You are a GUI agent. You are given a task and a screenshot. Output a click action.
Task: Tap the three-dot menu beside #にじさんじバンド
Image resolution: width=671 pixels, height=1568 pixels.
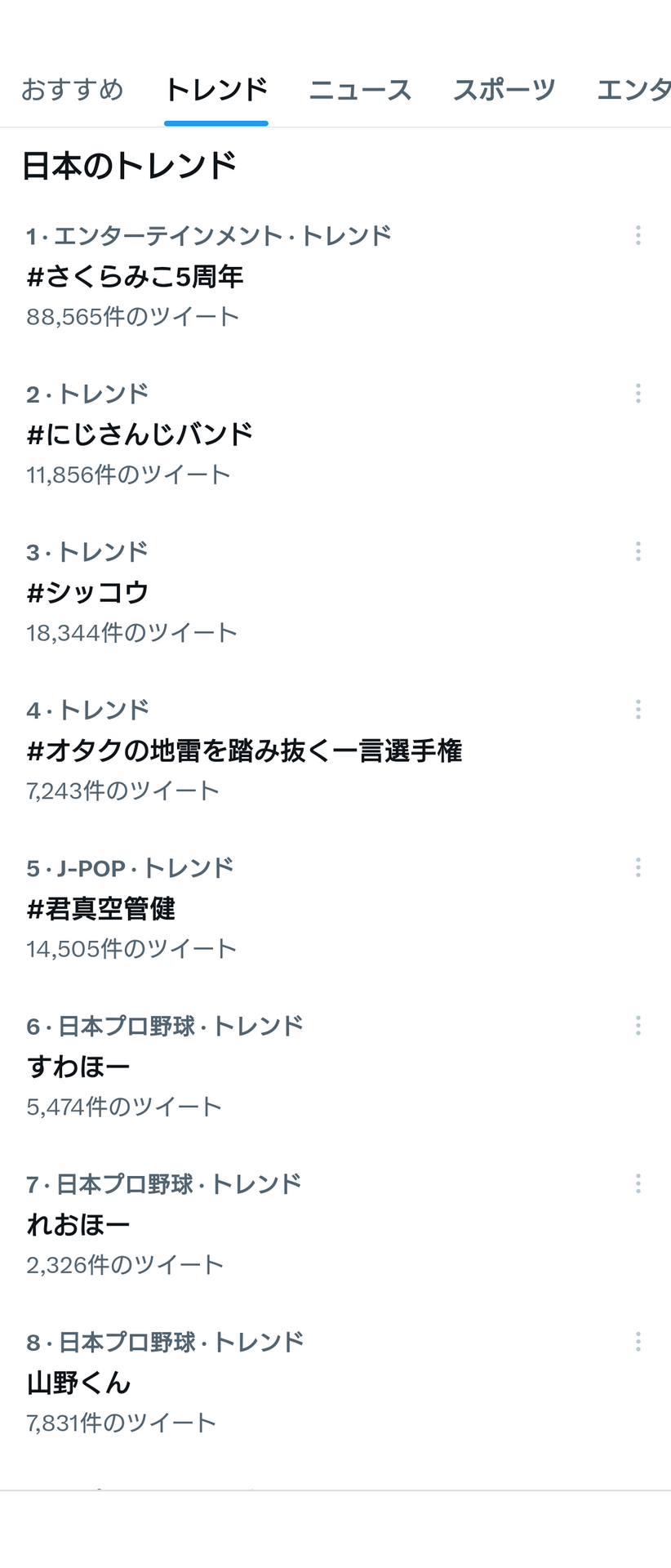click(638, 394)
